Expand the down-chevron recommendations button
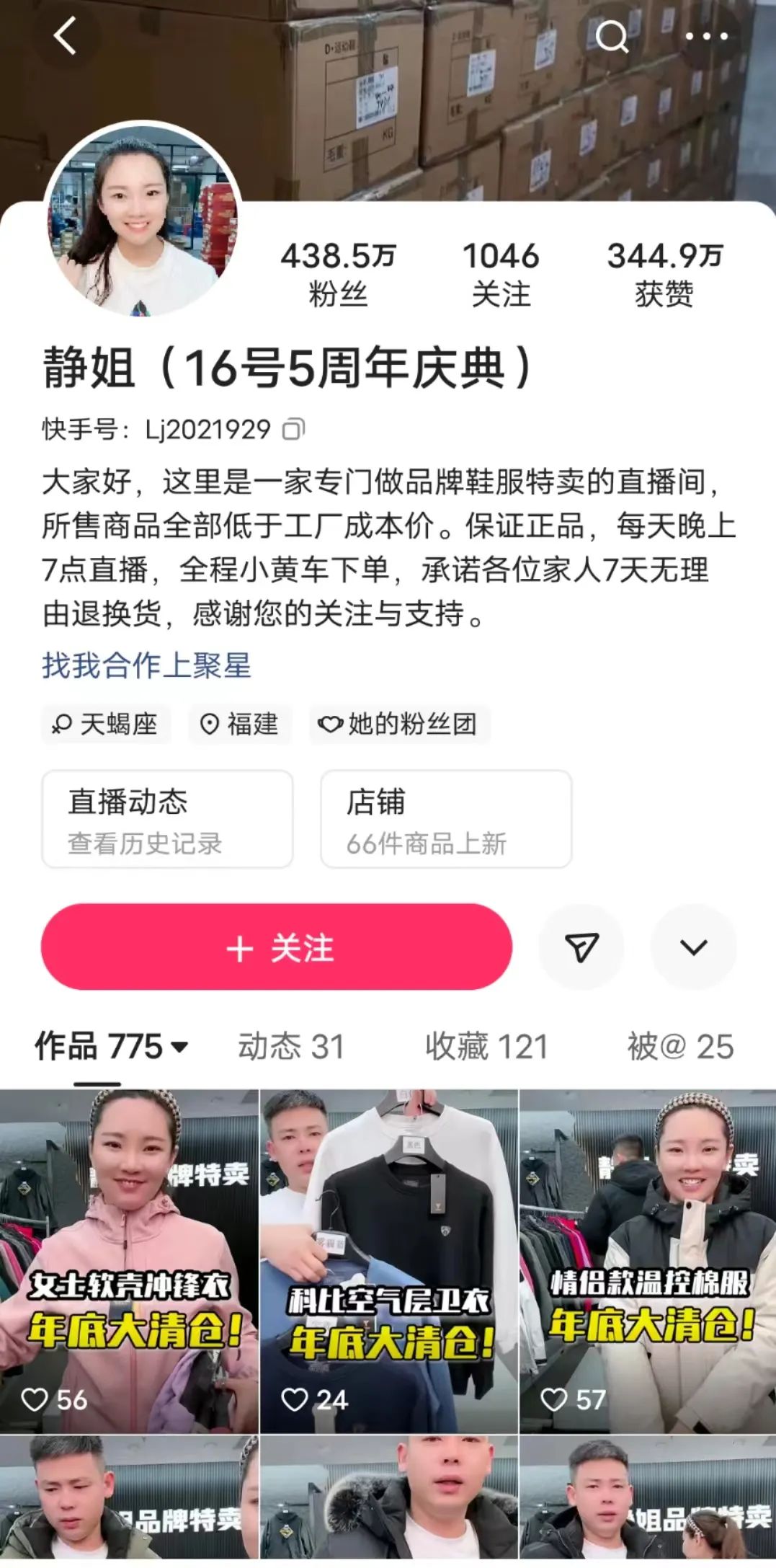The width and height of the screenshot is (776, 1568). point(693,947)
